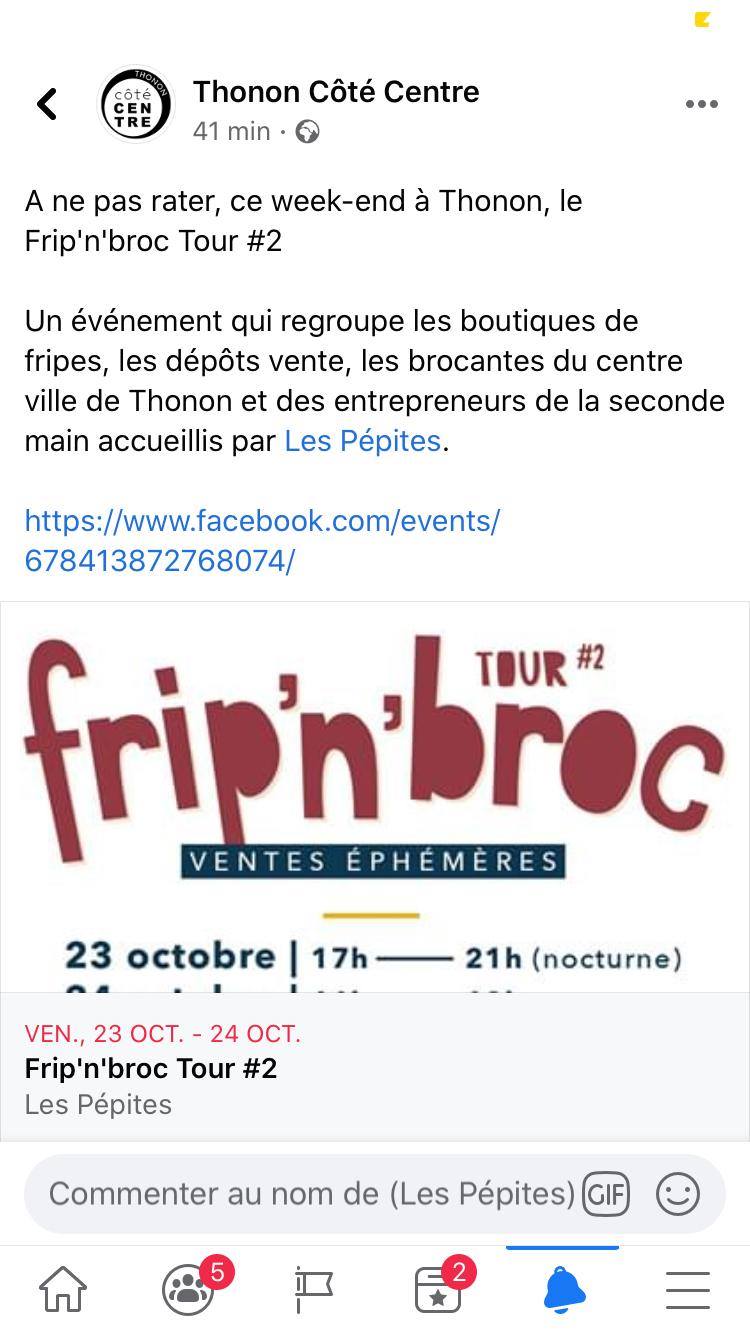Open the Frip'n'broc Tour #2 event card
The height and width of the screenshot is (1334, 750).
[x=375, y=1067]
